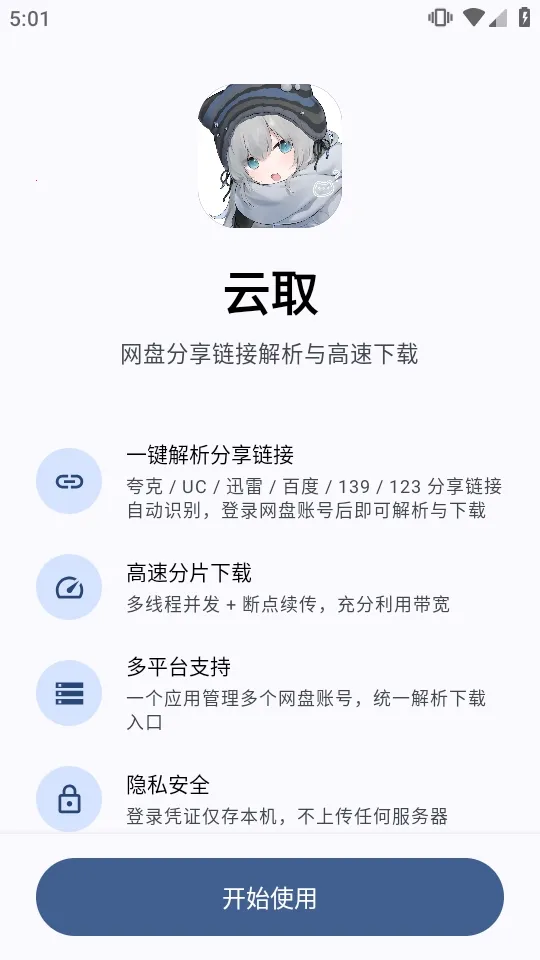Tap the 开始使用 button
The width and height of the screenshot is (540, 960).
[270, 897]
